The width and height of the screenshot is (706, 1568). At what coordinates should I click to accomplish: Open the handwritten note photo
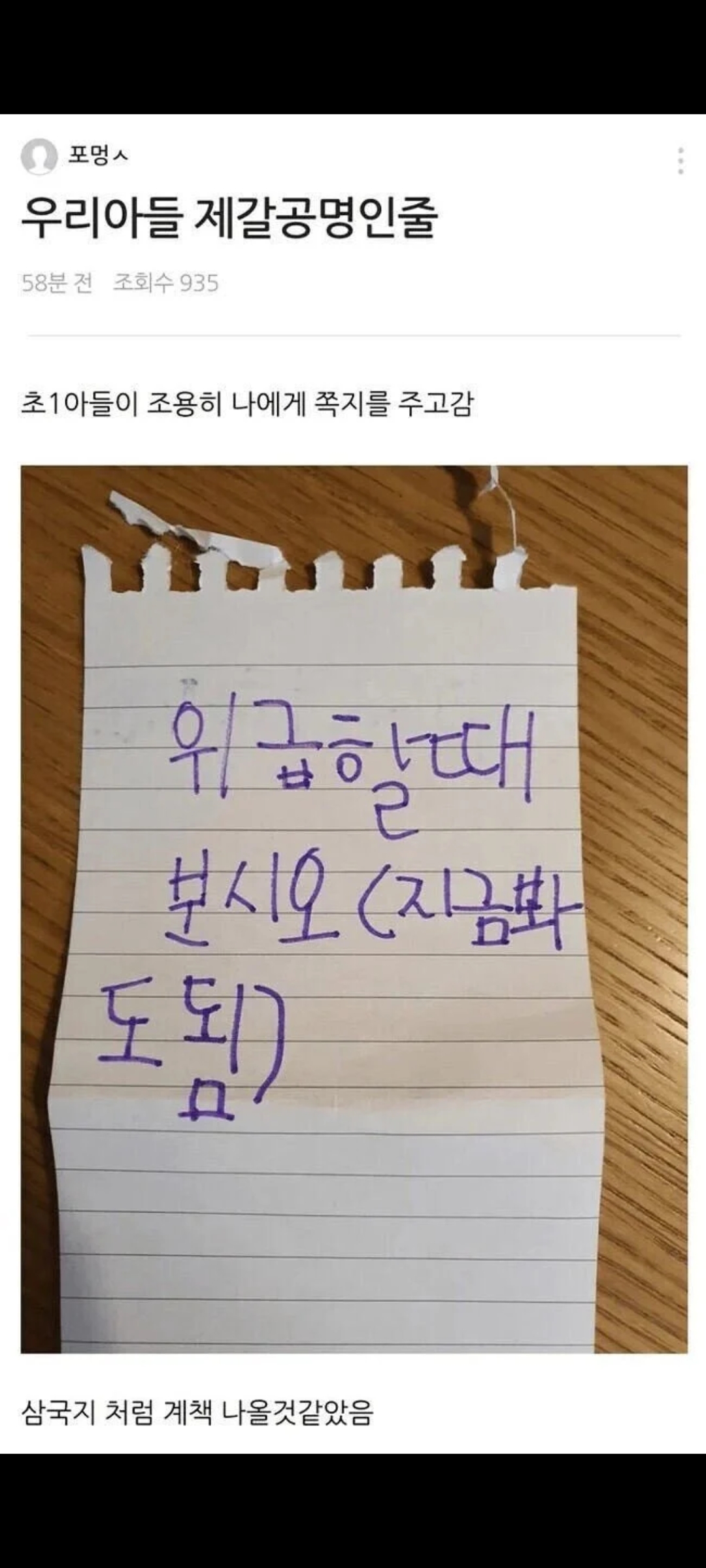tap(354, 908)
